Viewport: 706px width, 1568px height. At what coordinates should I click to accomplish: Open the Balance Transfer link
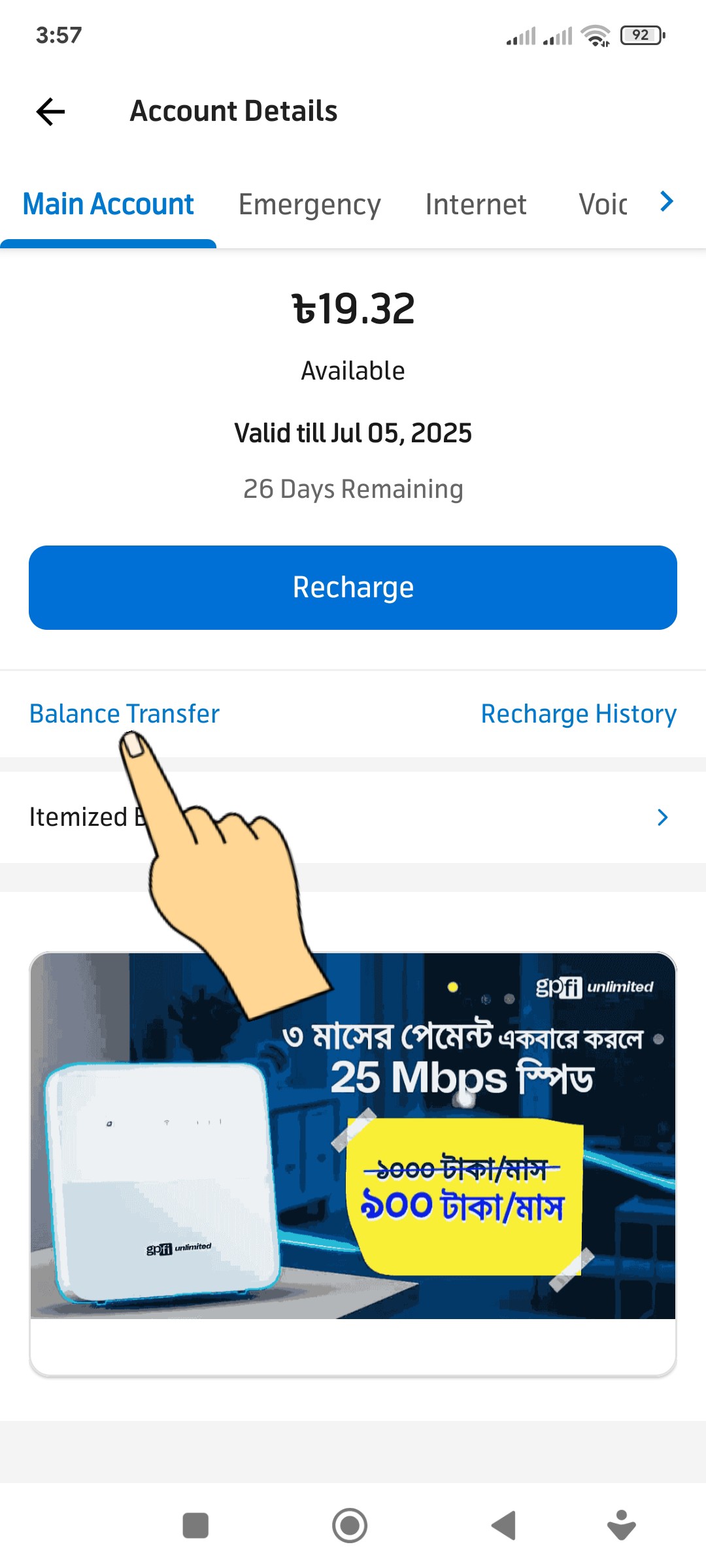(124, 713)
